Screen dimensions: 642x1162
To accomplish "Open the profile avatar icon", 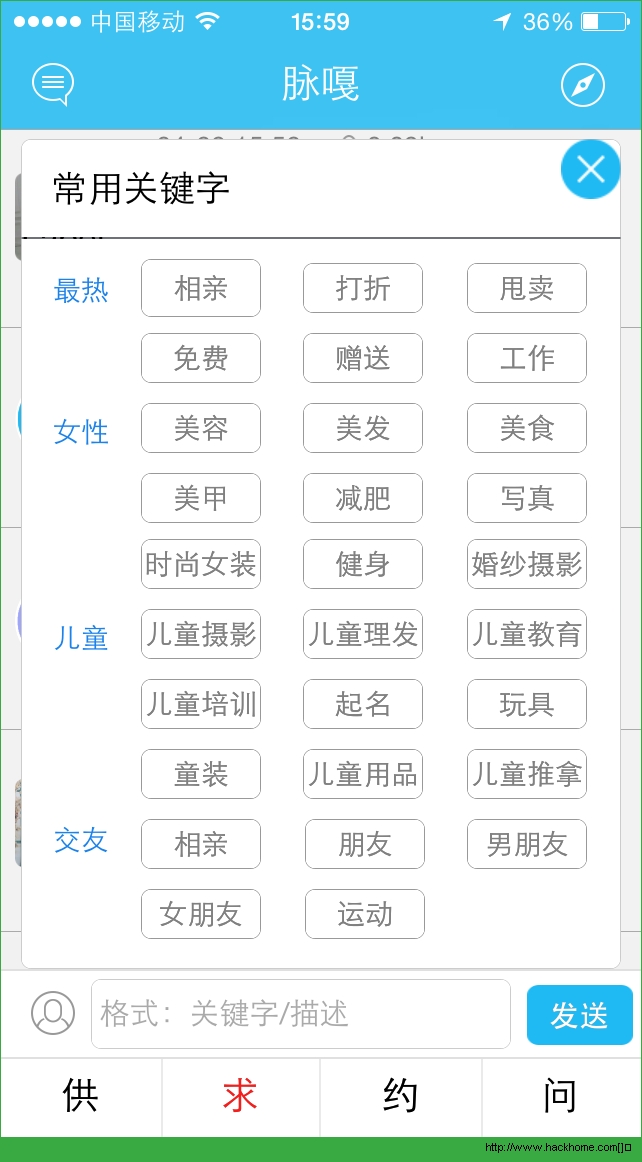I will tap(52, 1014).
